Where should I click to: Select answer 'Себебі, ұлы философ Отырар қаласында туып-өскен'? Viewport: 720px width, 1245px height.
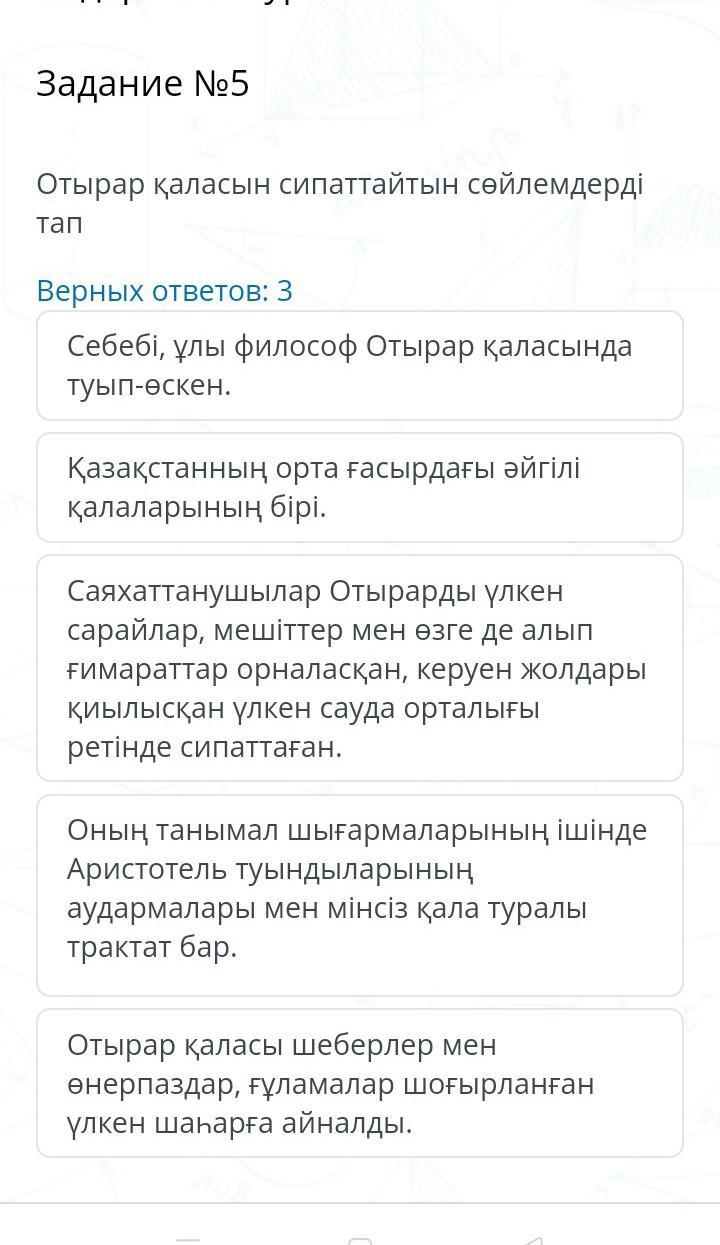360,366
